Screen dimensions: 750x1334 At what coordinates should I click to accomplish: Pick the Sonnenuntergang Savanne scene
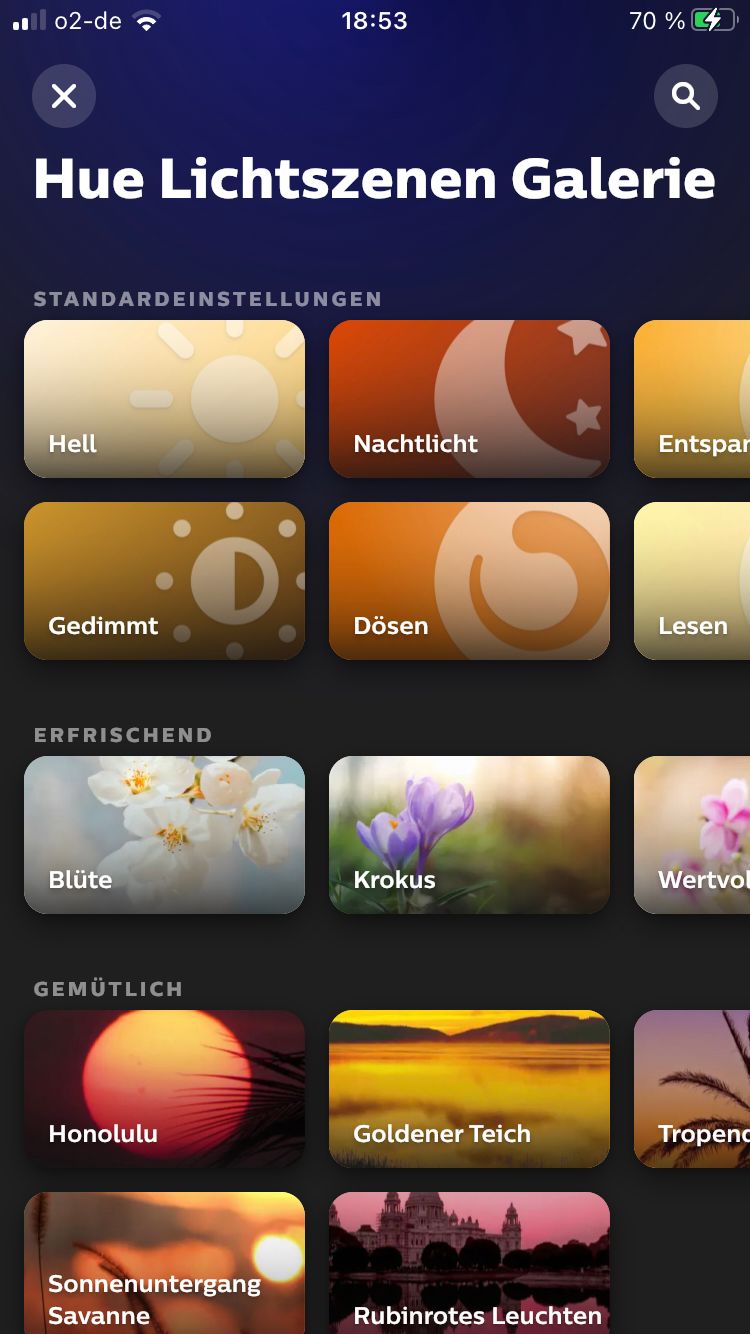[x=164, y=1262]
